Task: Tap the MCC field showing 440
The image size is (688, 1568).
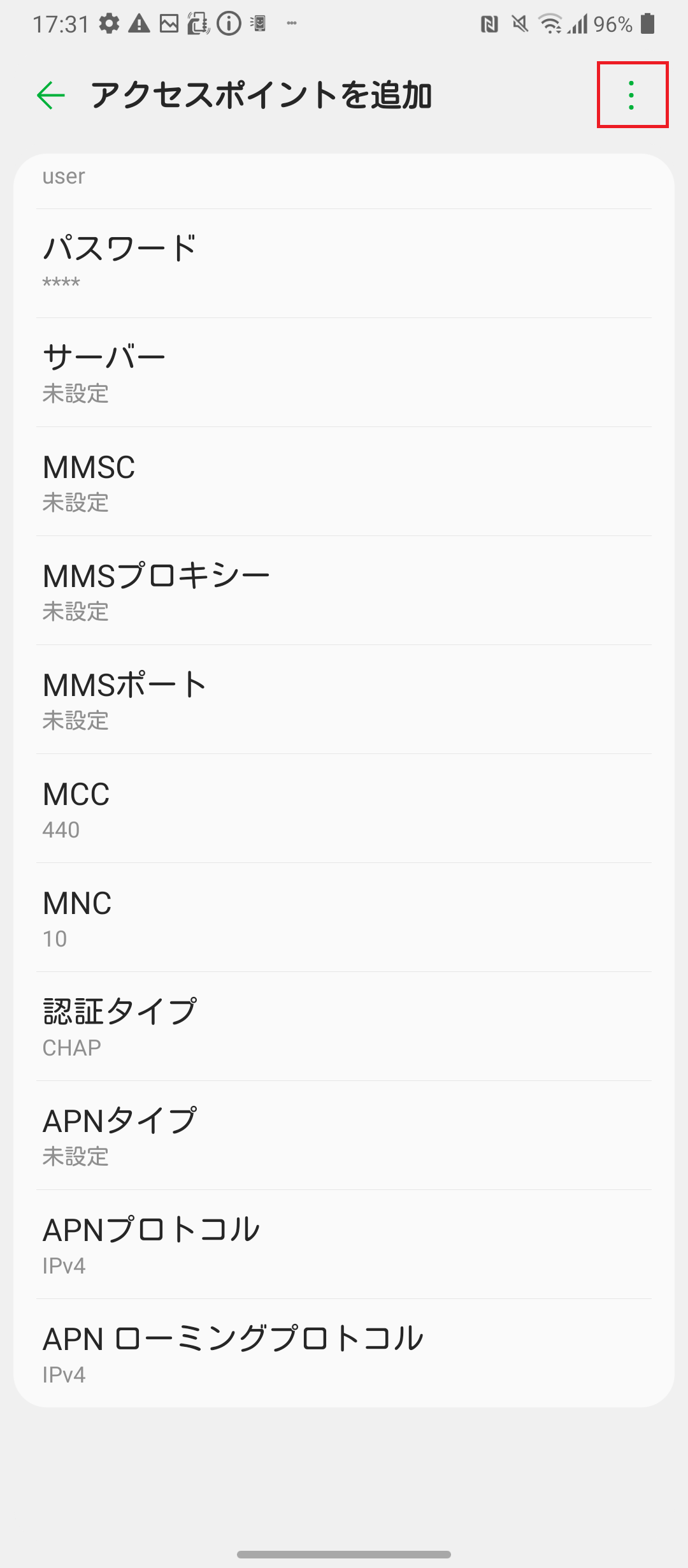Action: click(344, 809)
